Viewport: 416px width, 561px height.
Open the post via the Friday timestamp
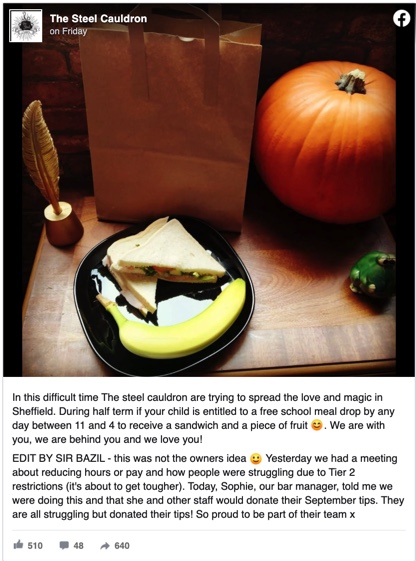click(68, 31)
